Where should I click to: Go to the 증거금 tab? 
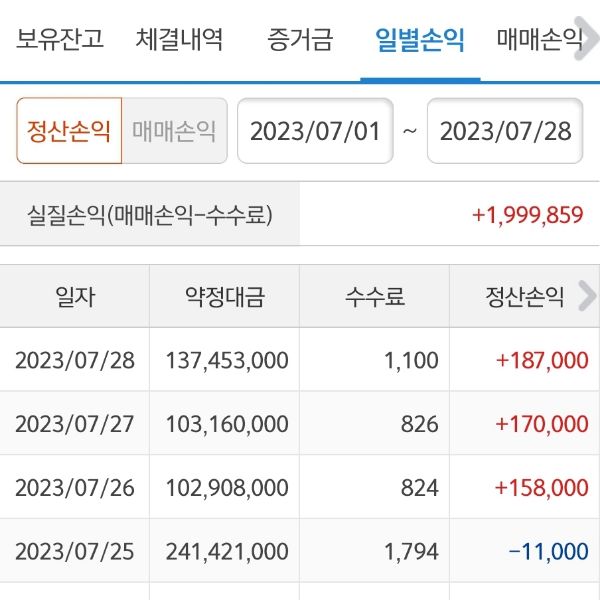300,41
